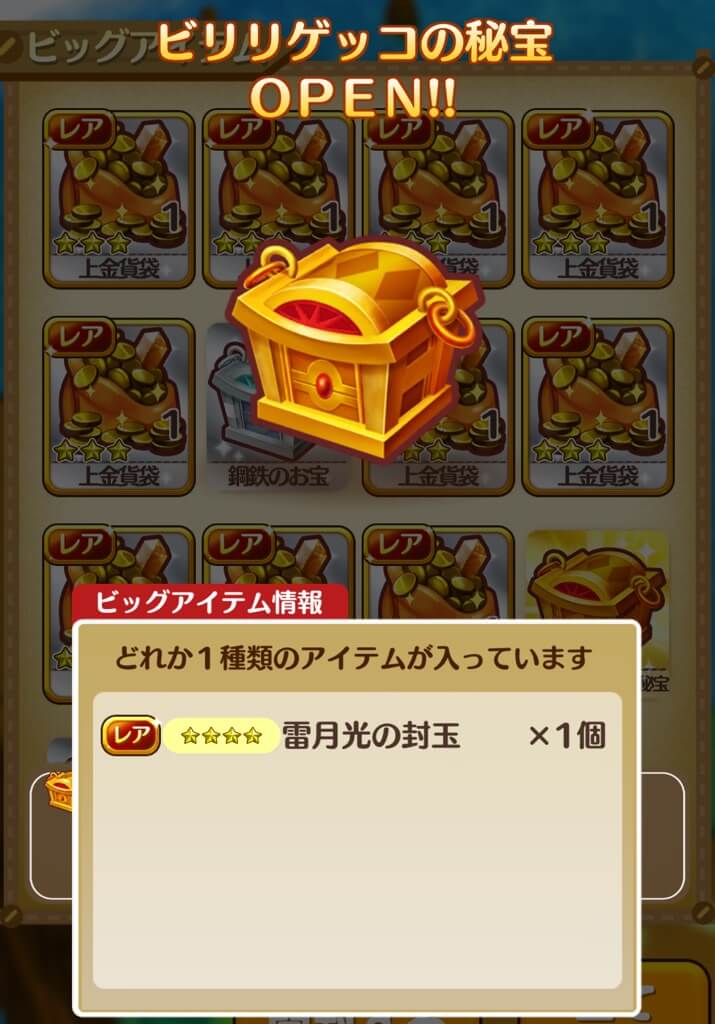This screenshot has width=715, height=1024.
Task: Tap the big golden treasure chest
Action: [355, 347]
